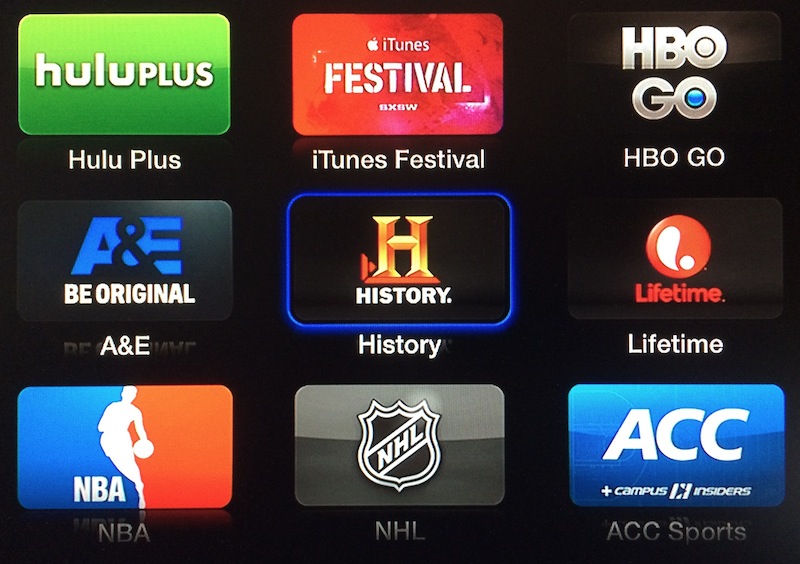Screen dimensions: 800x564
Task: Select the A&E channel tile
Action: click(124, 261)
